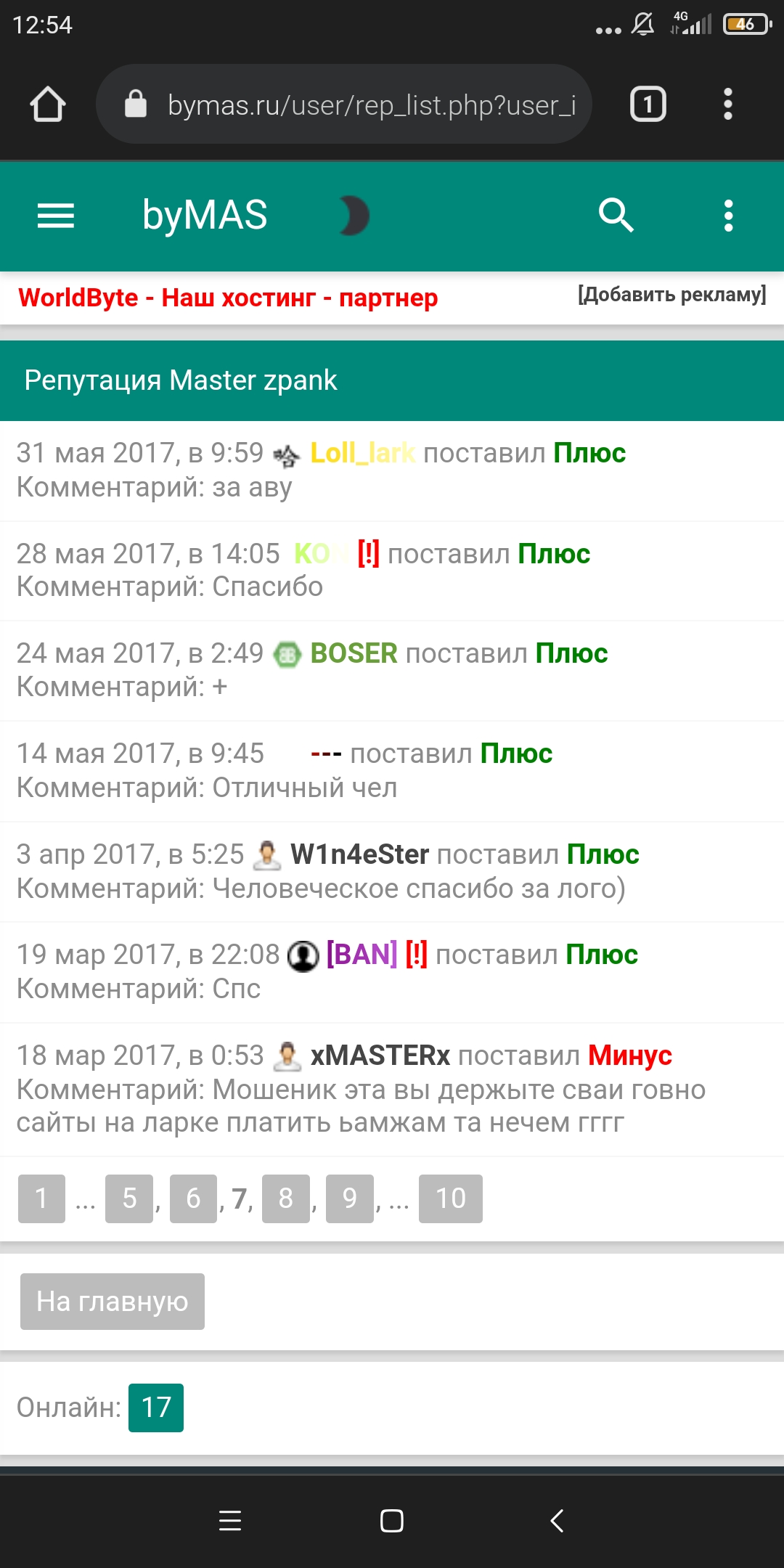The image size is (784, 1568).
Task: Visit xMASTERx's profile
Action: coord(380,1055)
